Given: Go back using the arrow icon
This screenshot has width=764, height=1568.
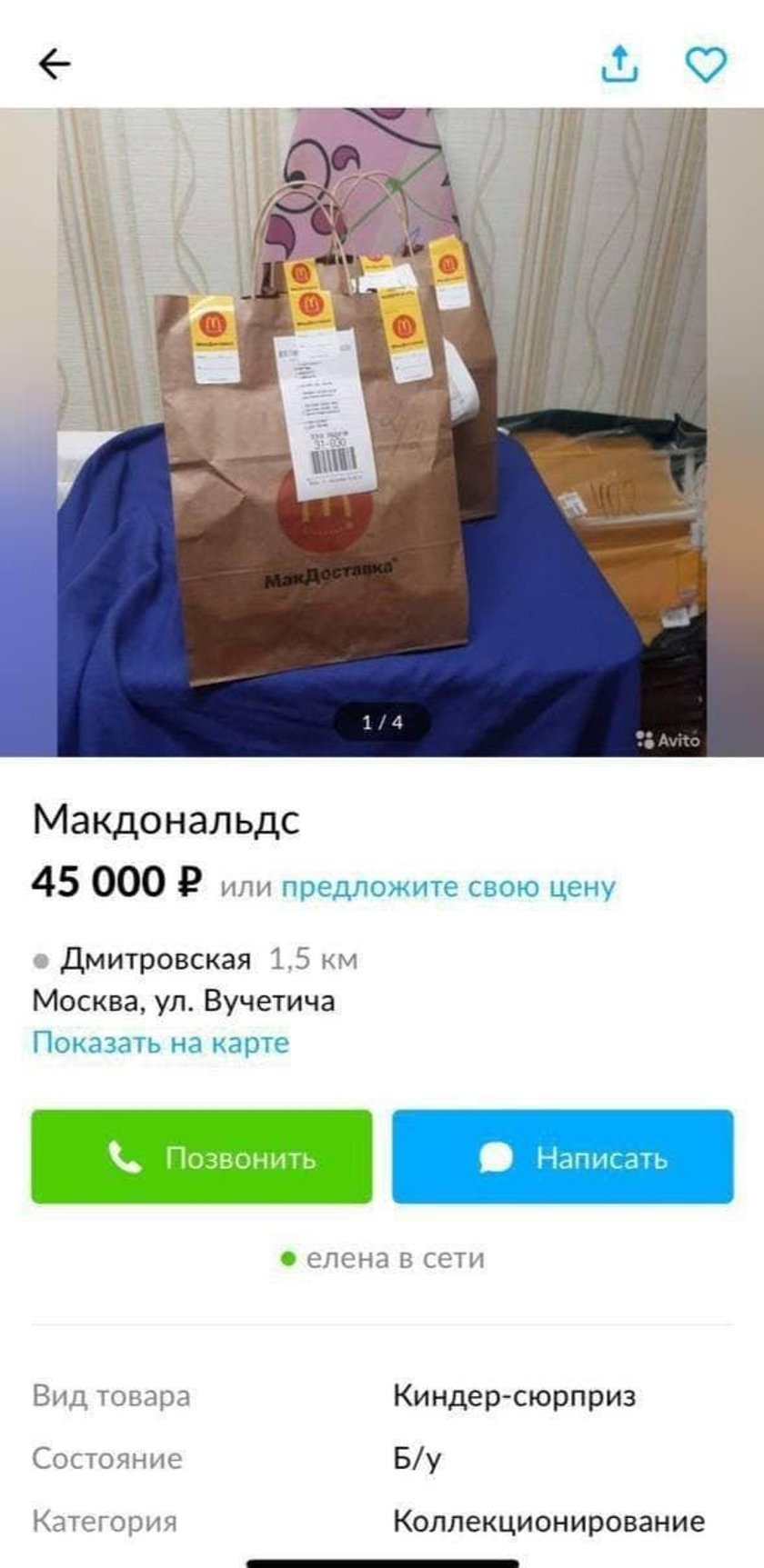Looking at the screenshot, I should click(54, 64).
